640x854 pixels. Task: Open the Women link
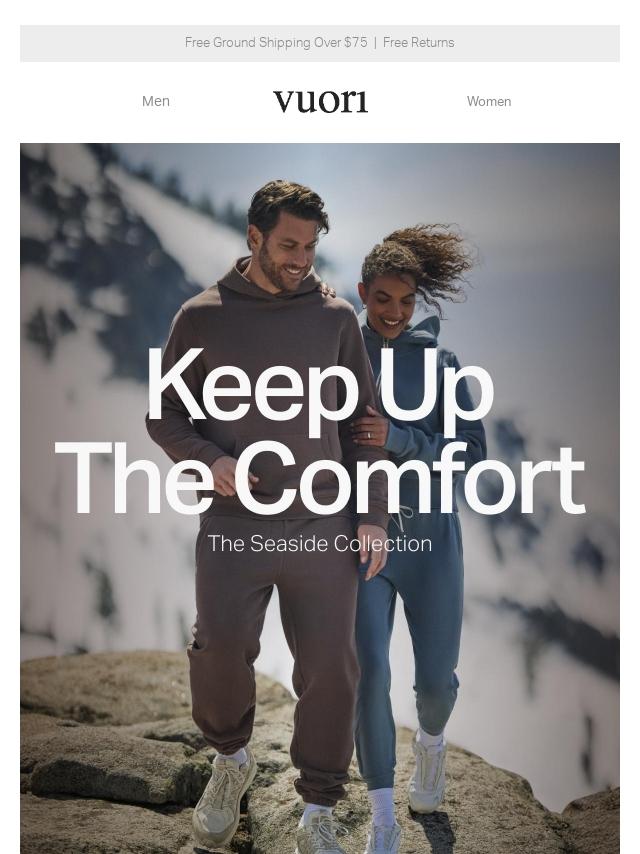488,101
